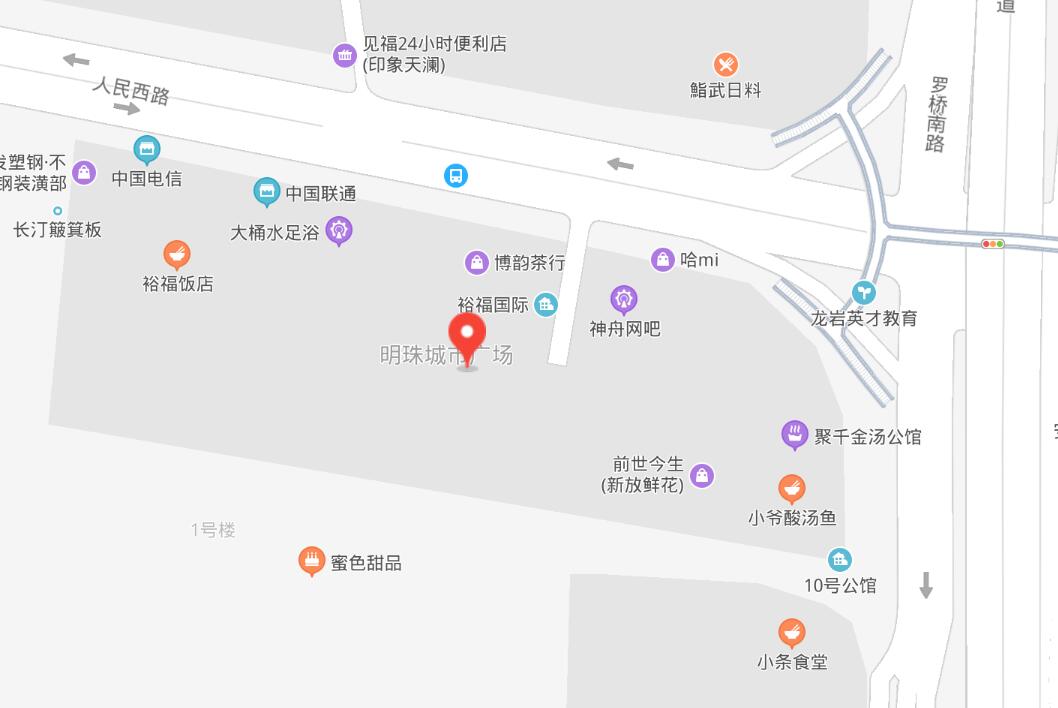Screen dimensions: 1058x708
Task: Select the 龙岩英才教育 marker
Action: (863, 292)
